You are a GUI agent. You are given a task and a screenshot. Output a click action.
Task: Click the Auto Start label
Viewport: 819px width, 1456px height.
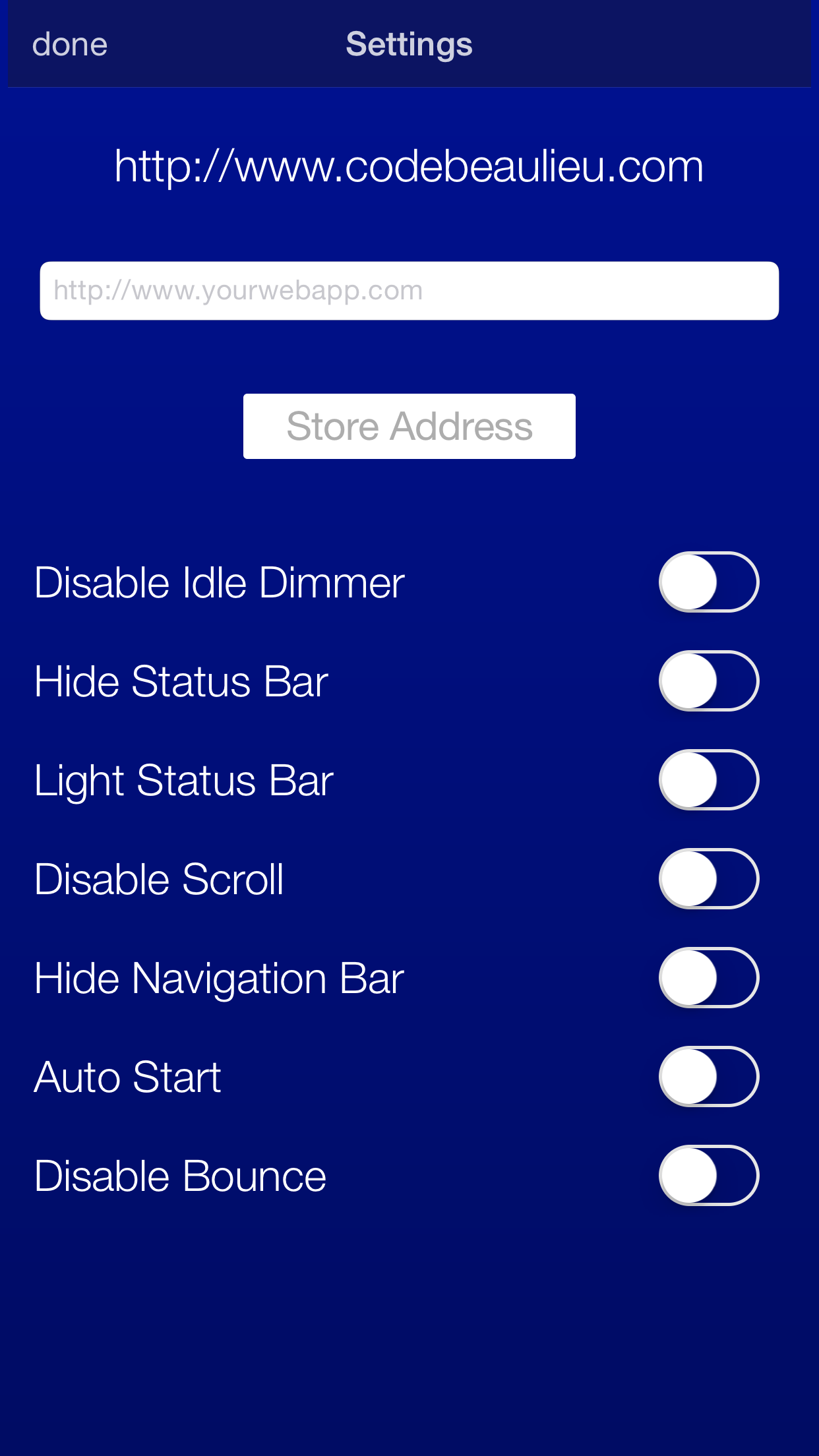(x=127, y=1077)
